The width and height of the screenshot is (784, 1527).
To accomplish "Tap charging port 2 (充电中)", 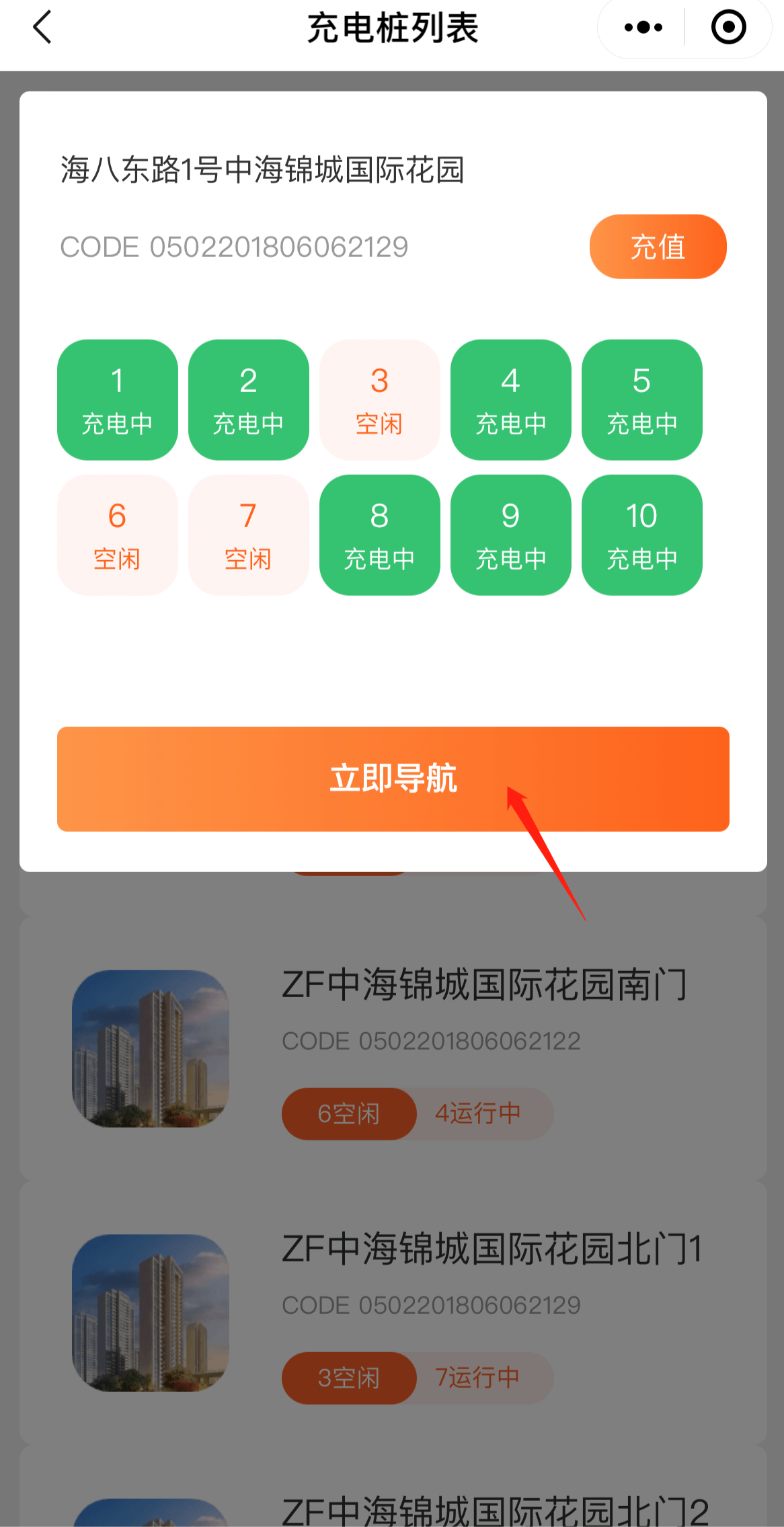I will tap(248, 400).
